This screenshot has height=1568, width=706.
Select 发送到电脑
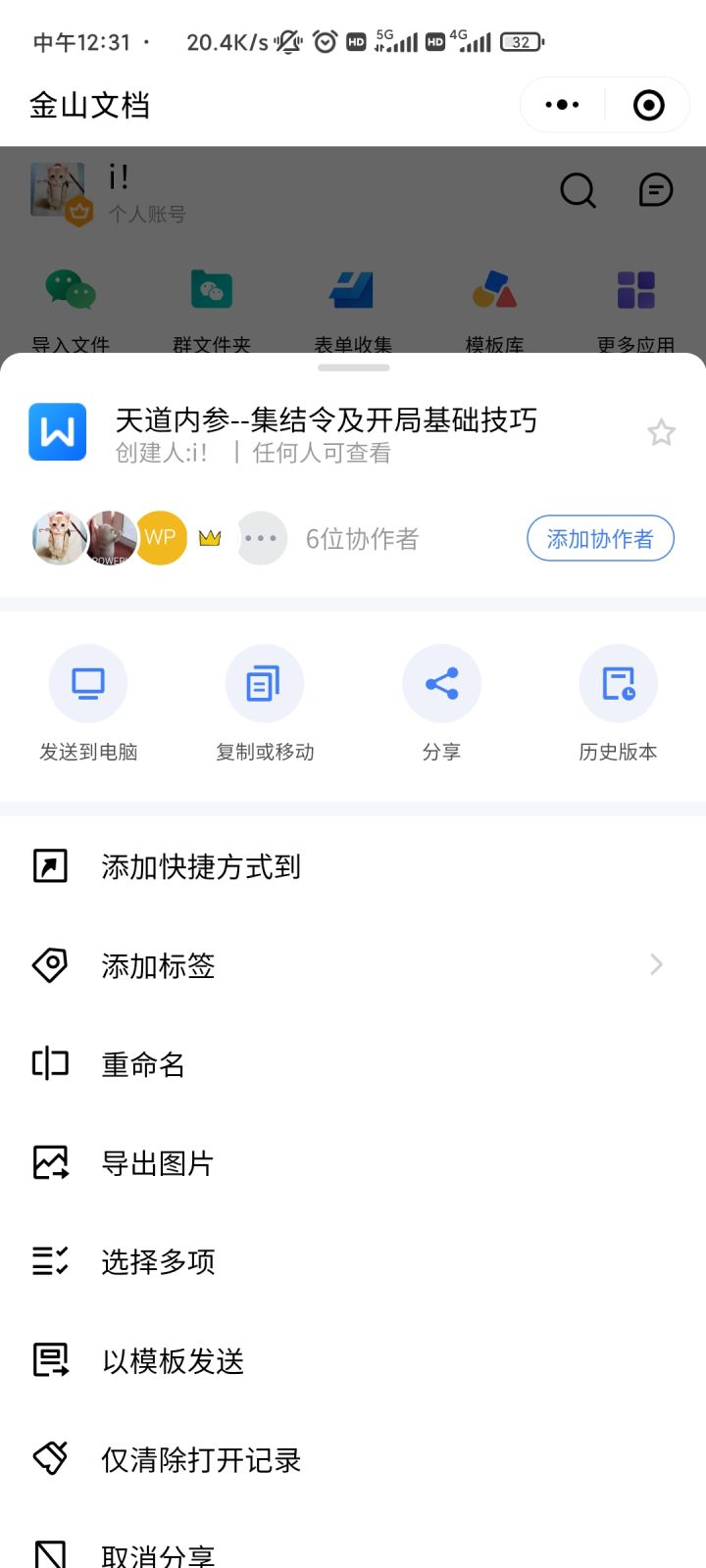[88, 702]
